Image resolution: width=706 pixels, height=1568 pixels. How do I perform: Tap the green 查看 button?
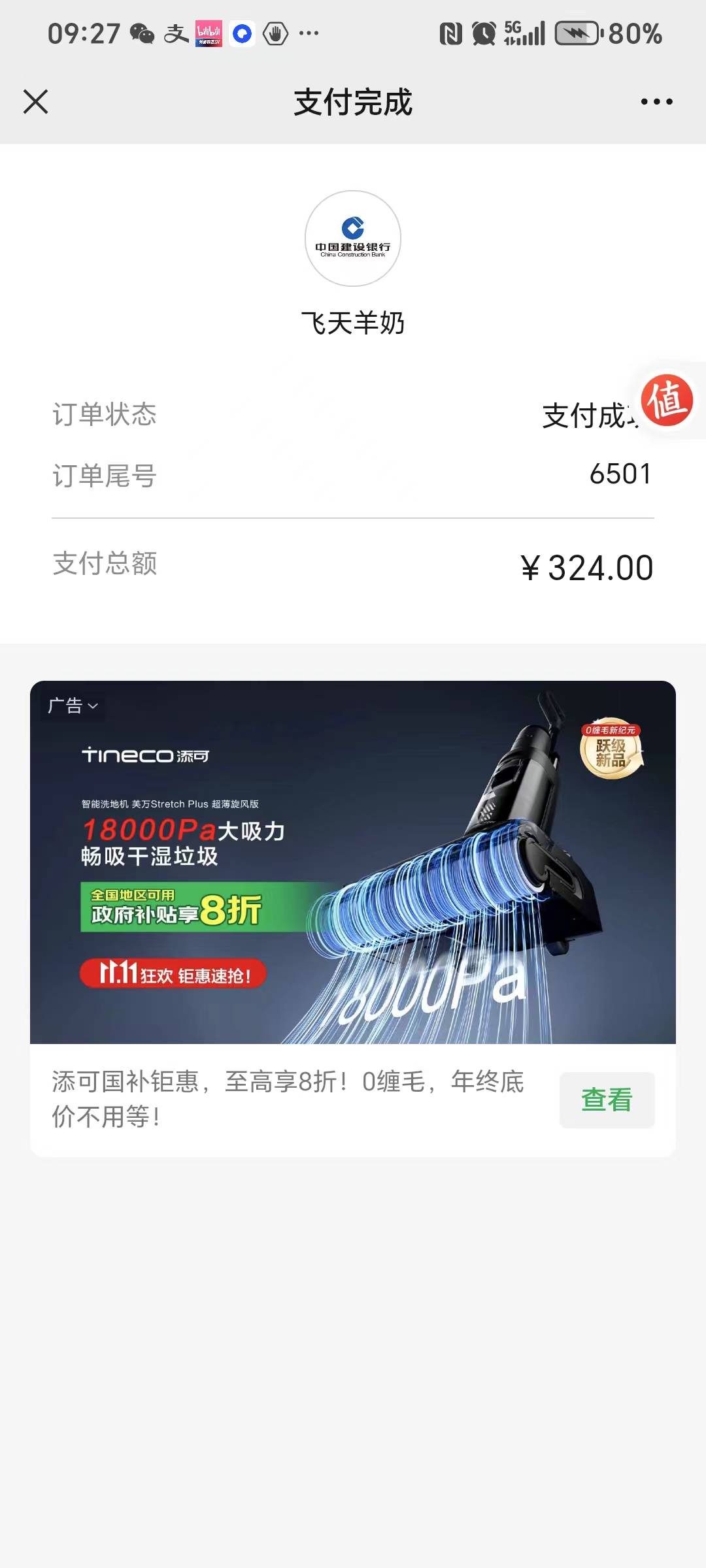[x=607, y=1100]
